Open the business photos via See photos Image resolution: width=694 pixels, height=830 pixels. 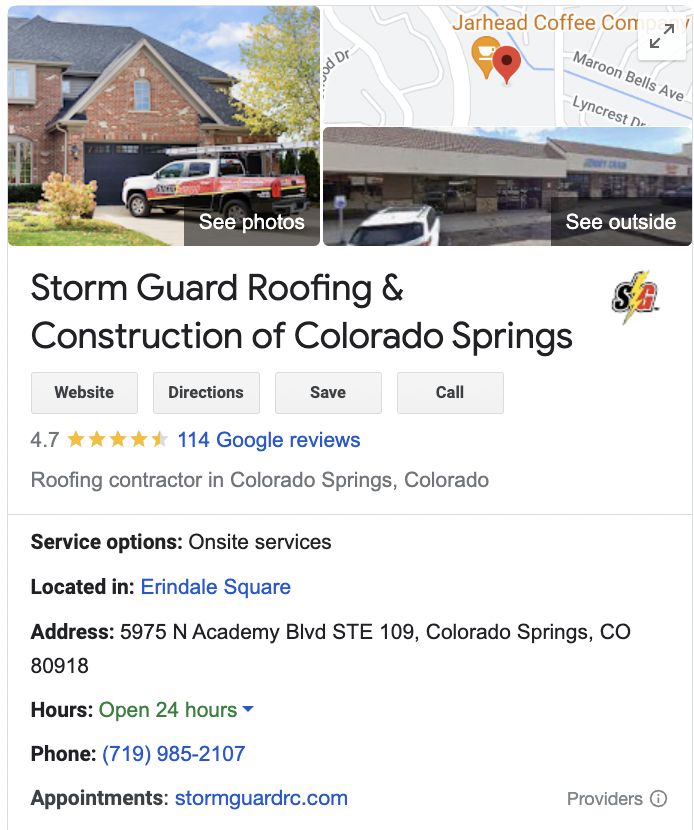(251, 222)
